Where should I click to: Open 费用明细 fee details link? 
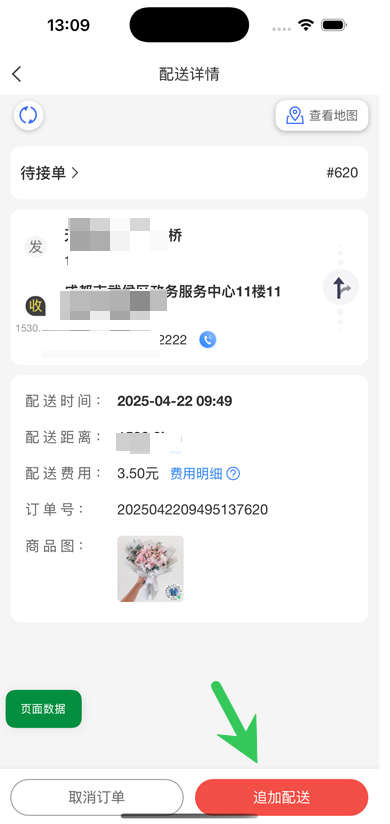coord(205,474)
